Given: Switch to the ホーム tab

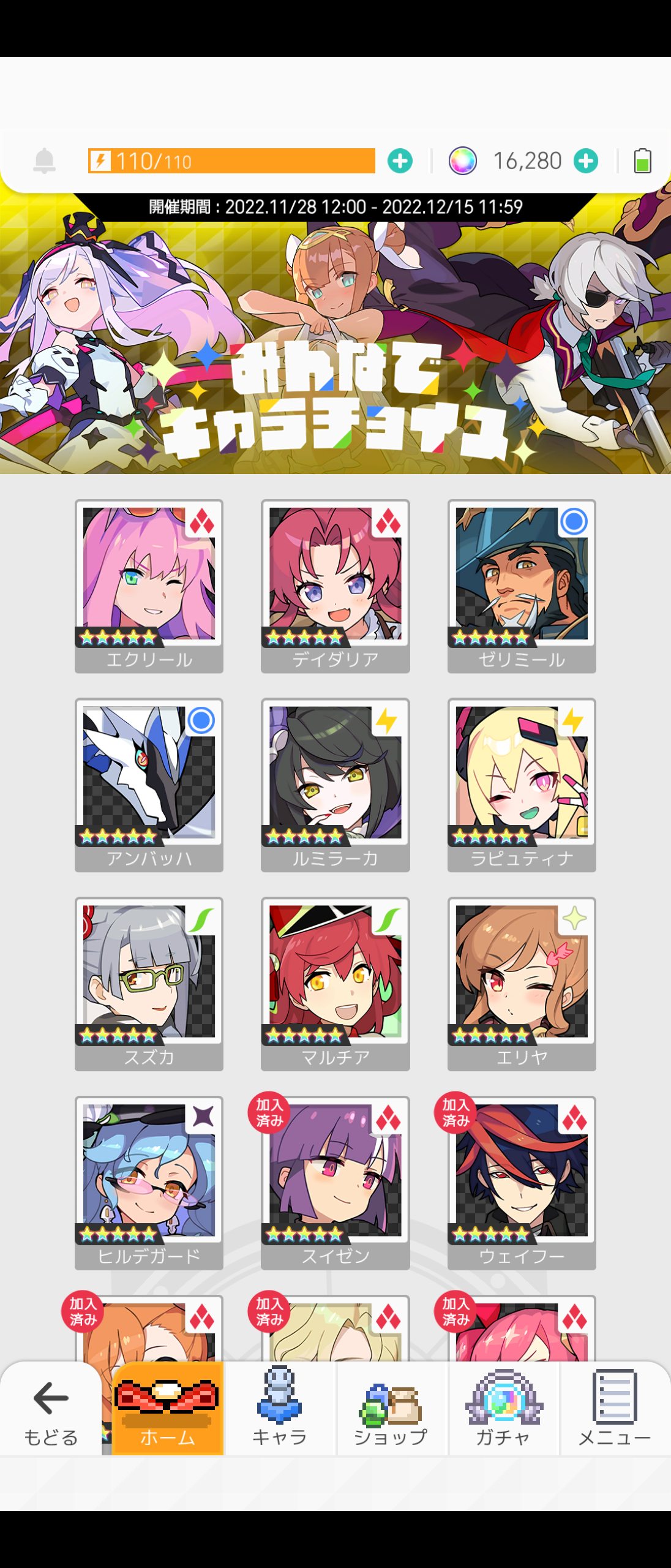Looking at the screenshot, I should tap(168, 1409).
